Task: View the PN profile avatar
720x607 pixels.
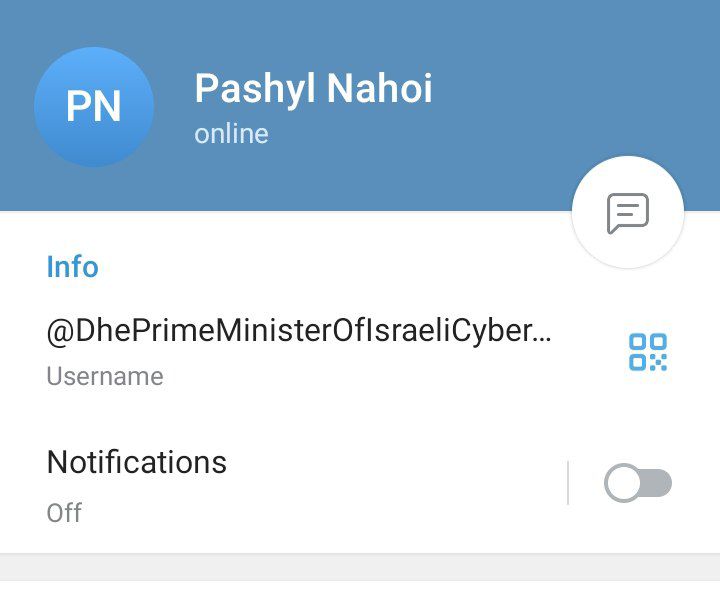Action: coord(93,107)
